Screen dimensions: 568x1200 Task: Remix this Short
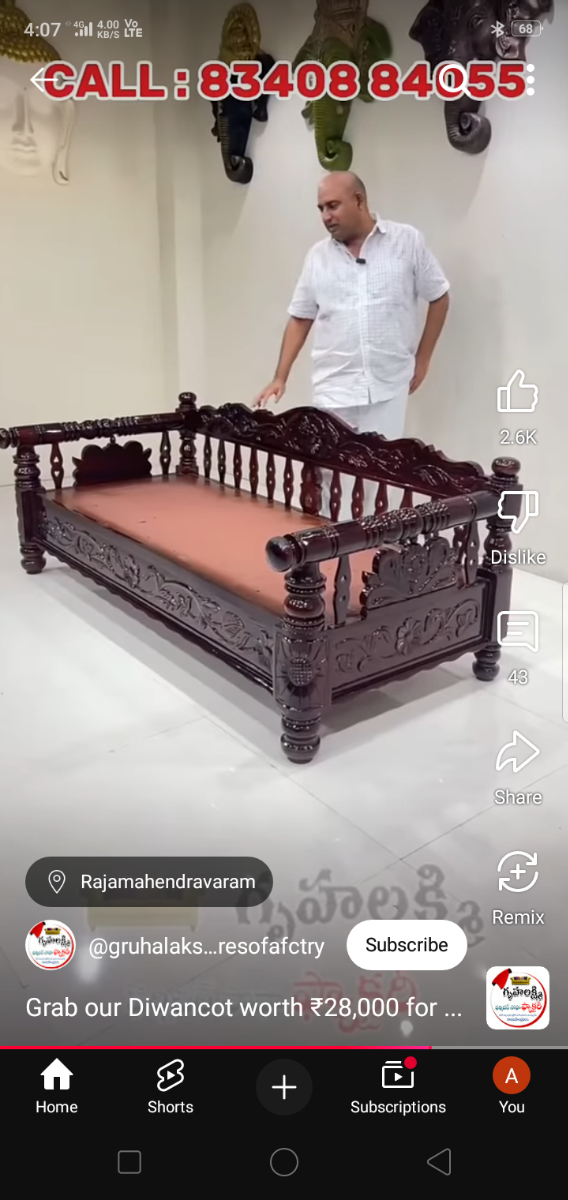(518, 872)
